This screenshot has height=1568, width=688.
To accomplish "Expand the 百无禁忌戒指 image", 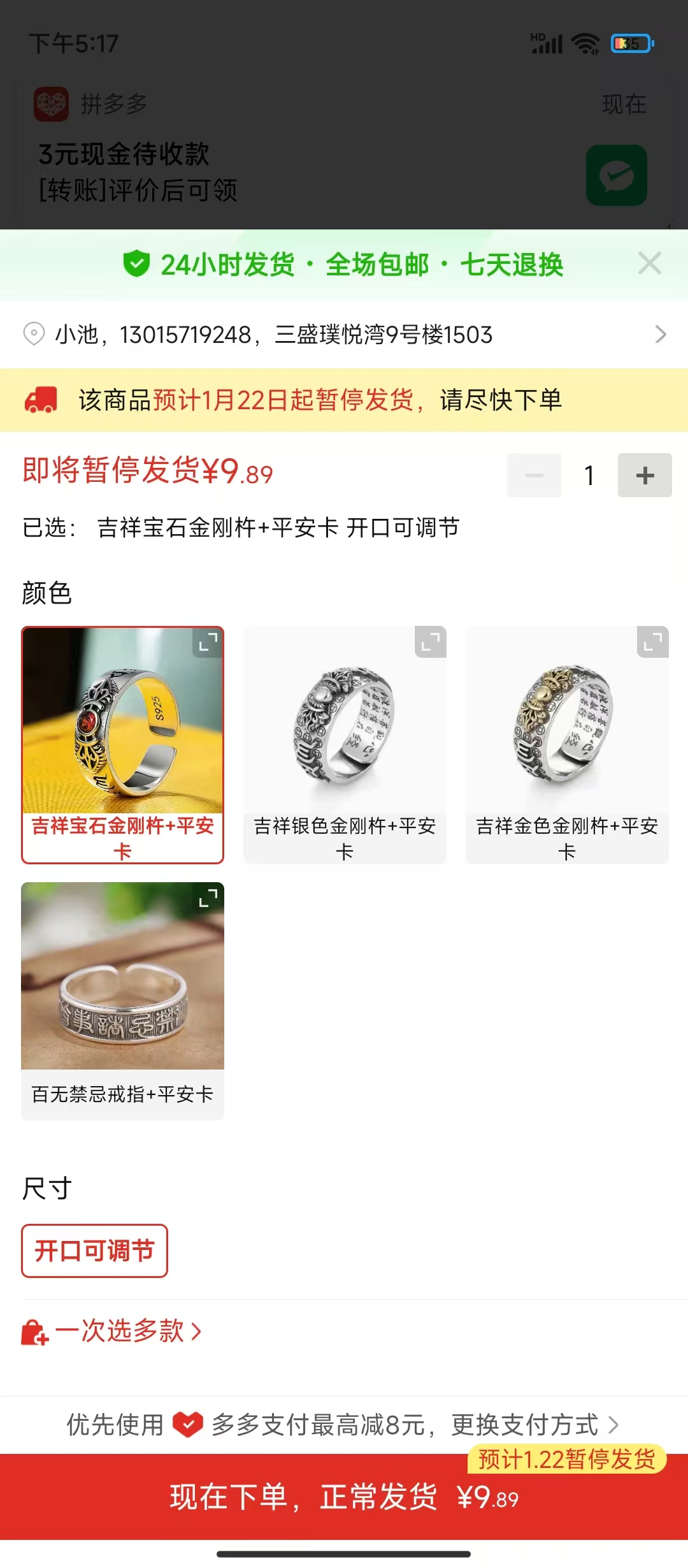I will coord(208,898).
